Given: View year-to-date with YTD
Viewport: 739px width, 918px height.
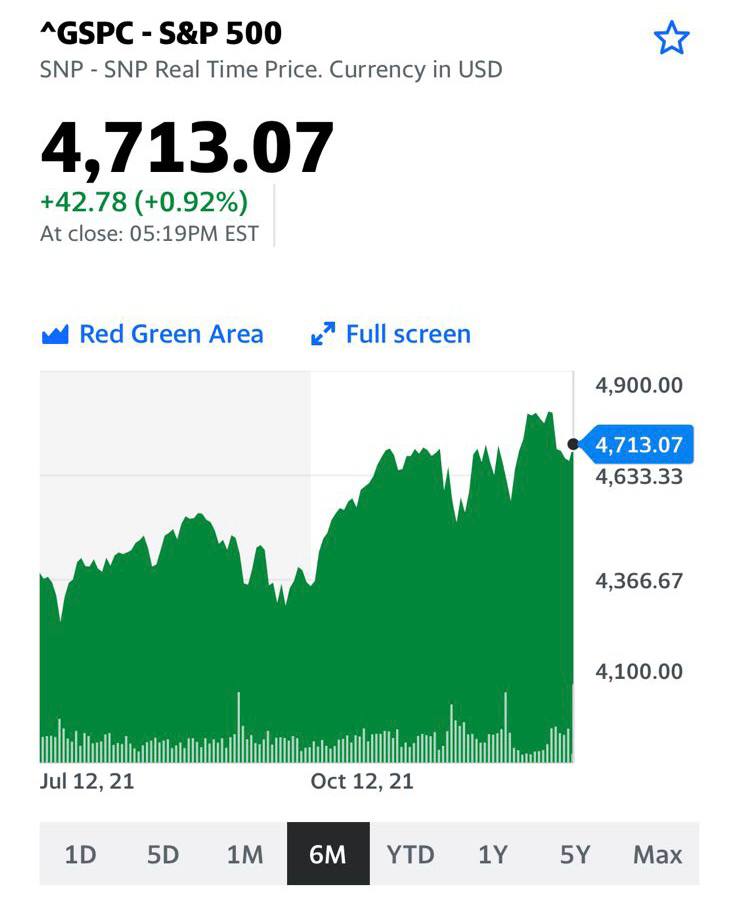Looking at the screenshot, I should [410, 854].
